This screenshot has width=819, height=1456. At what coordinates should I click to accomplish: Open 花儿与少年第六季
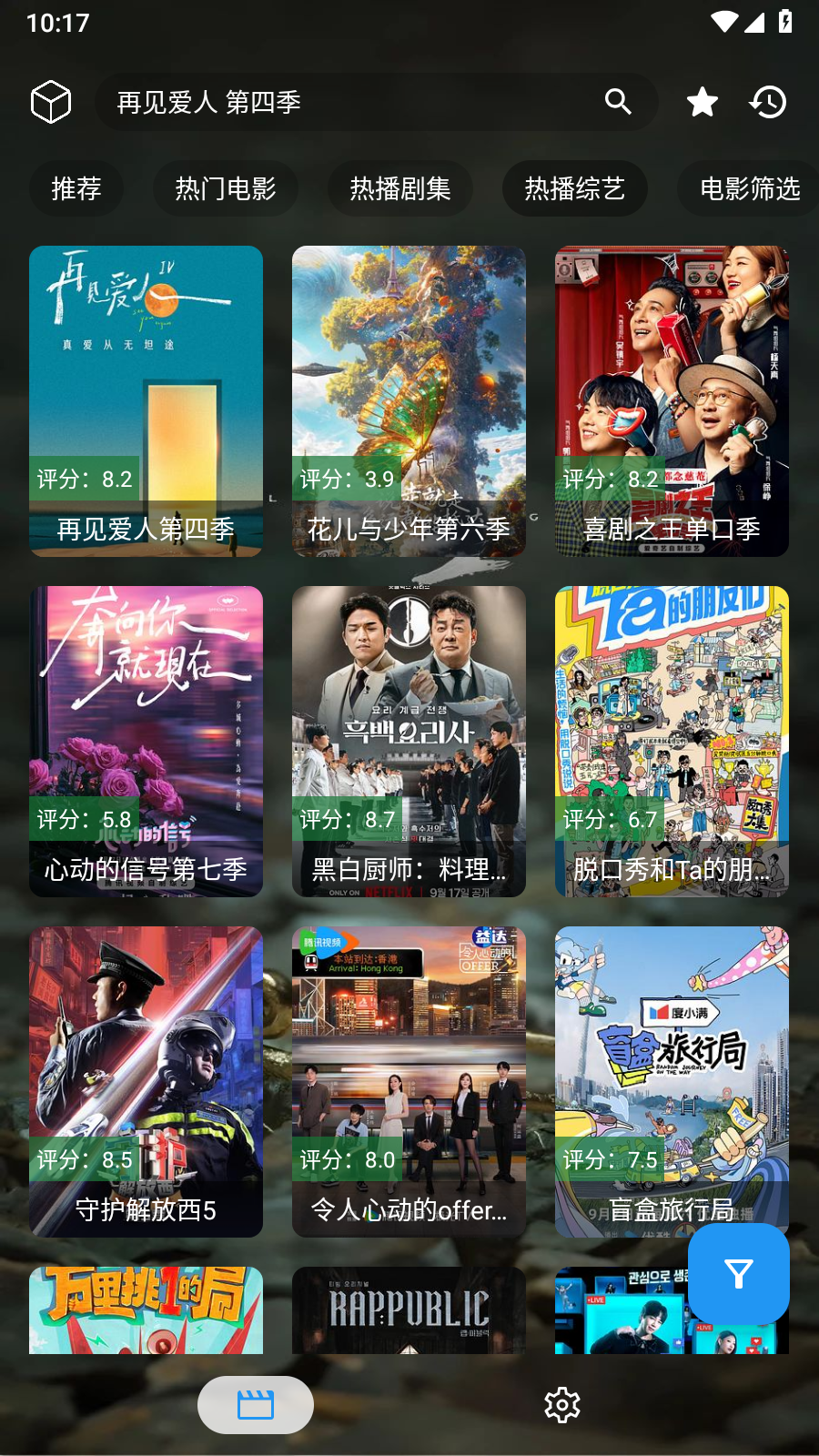[x=409, y=400]
